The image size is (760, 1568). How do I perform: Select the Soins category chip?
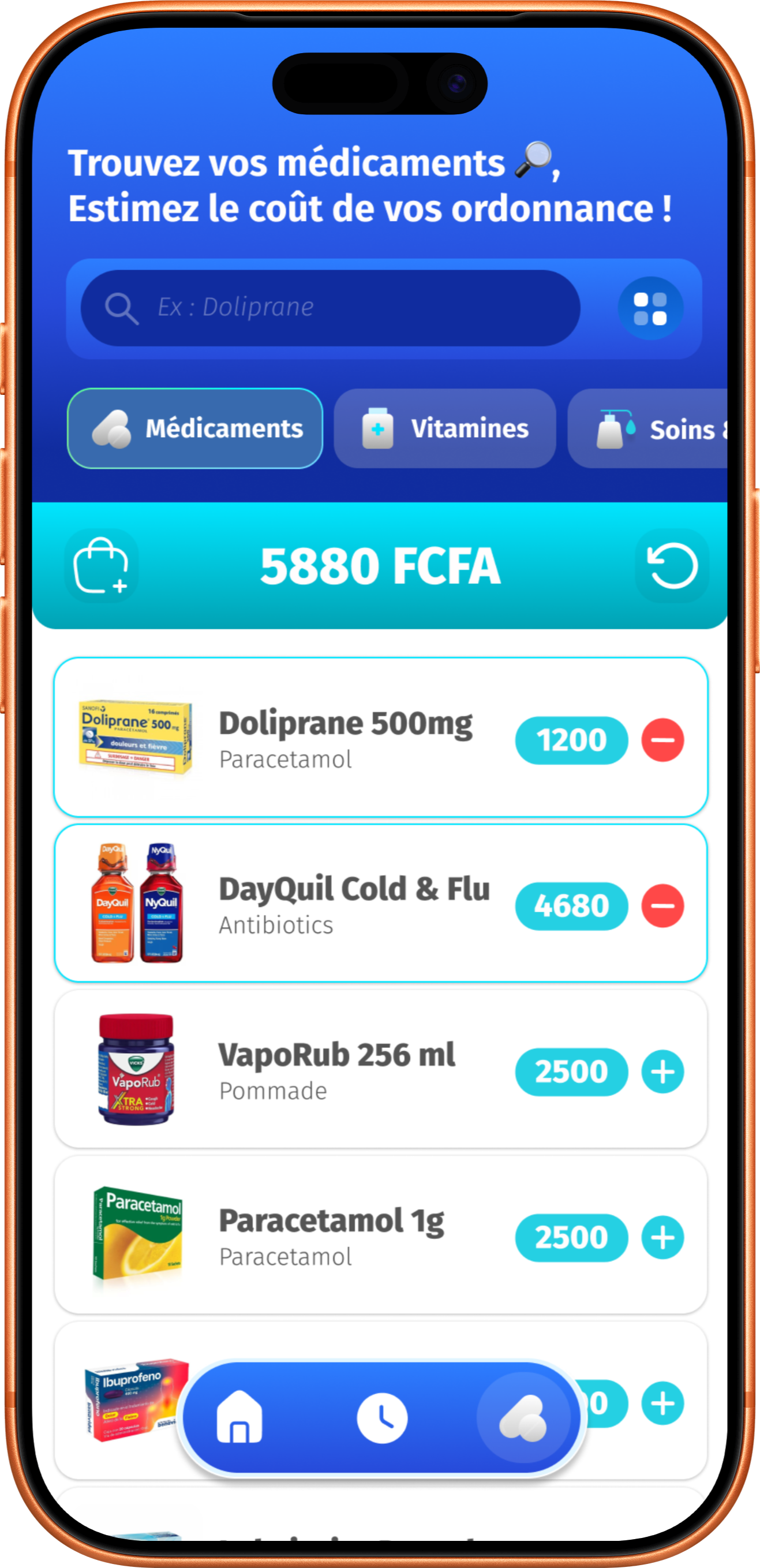(x=663, y=428)
